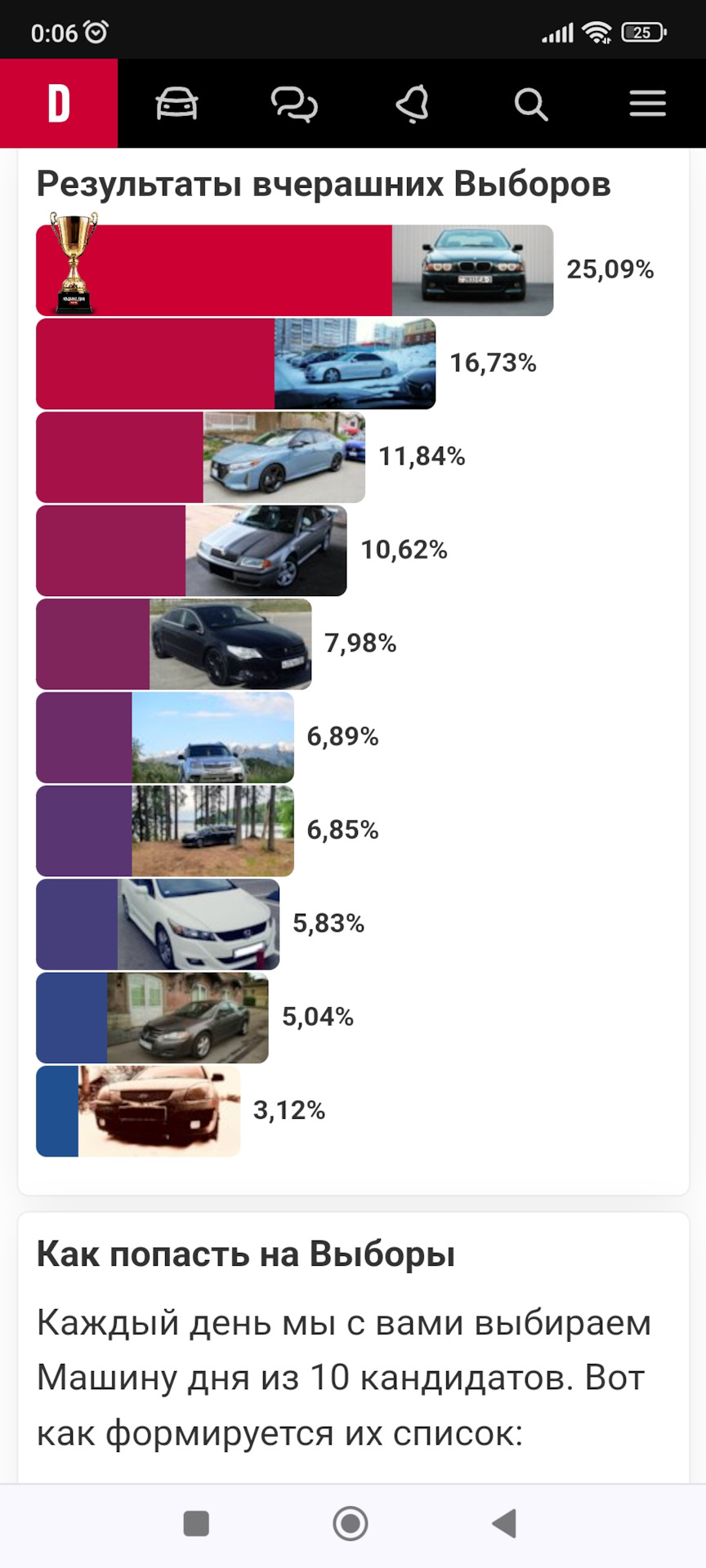Open the car with 5,83% votes
The image size is (706, 1568).
(199, 924)
